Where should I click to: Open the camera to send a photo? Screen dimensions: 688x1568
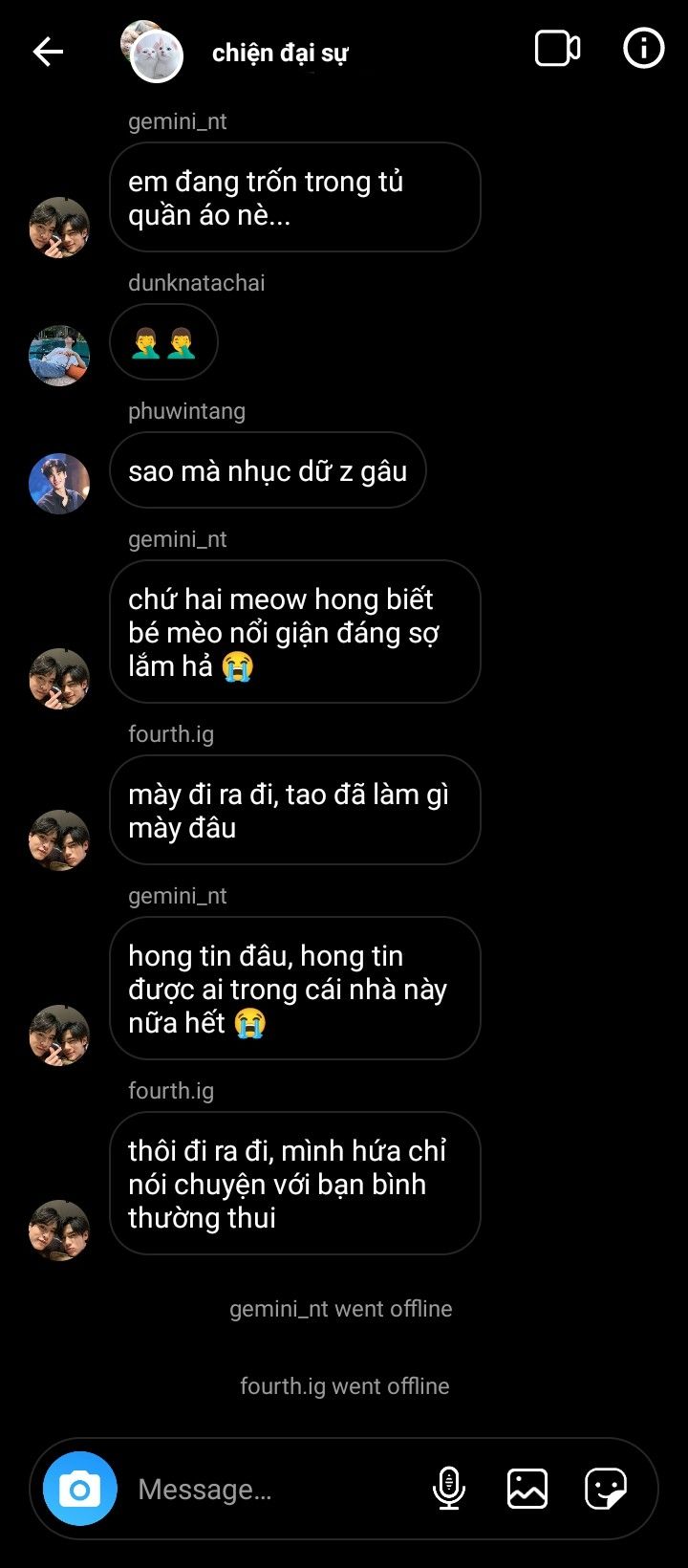coord(80,1489)
